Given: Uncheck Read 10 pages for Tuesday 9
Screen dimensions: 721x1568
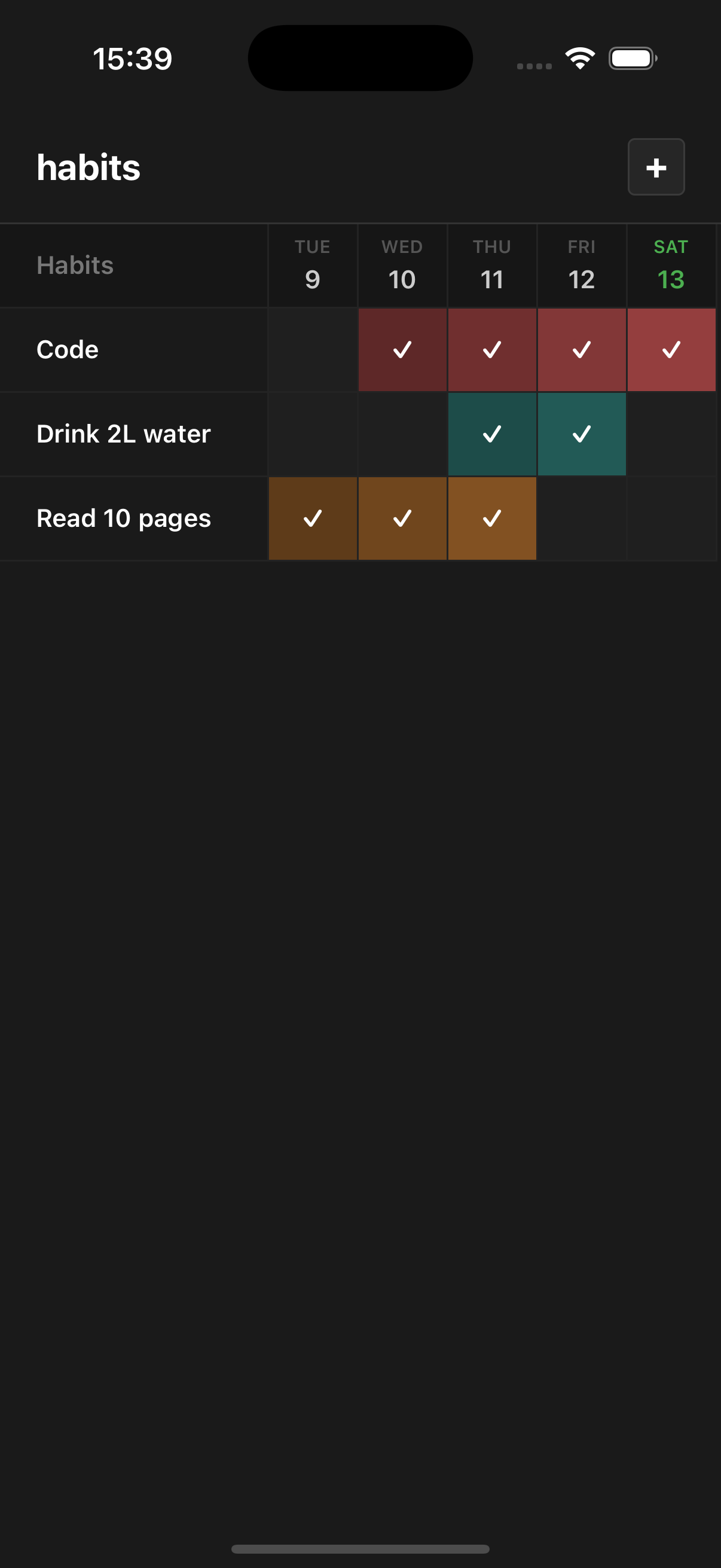Looking at the screenshot, I should pos(313,518).
